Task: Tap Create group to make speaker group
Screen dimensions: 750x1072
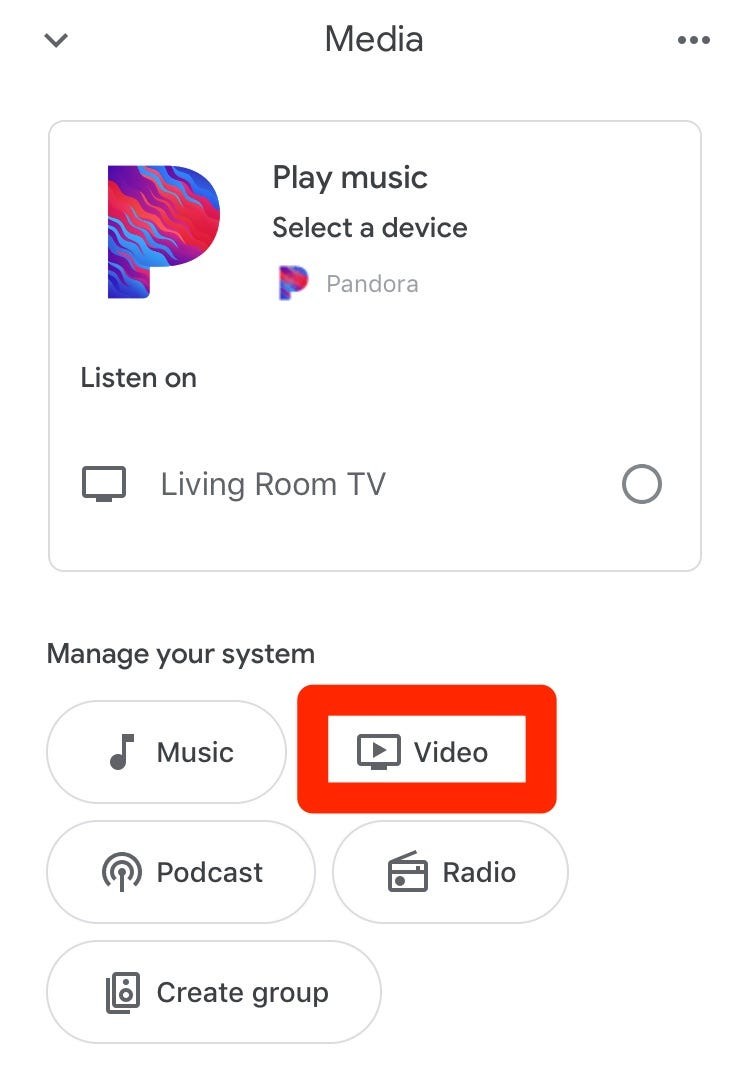Action: 213,992
